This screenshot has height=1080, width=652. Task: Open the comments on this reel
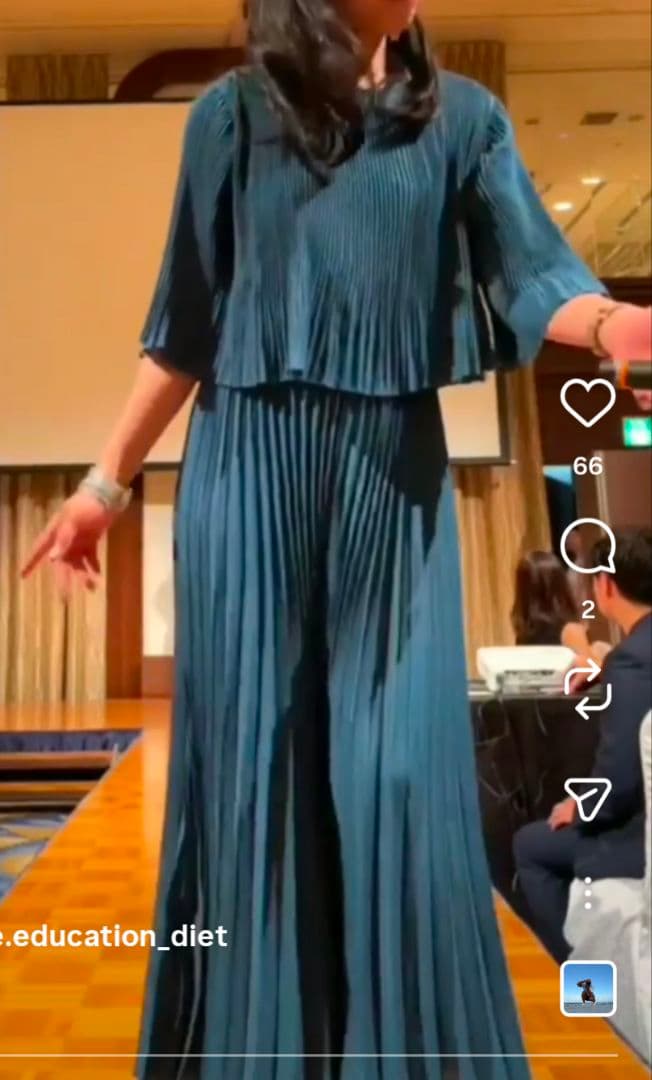(x=587, y=547)
